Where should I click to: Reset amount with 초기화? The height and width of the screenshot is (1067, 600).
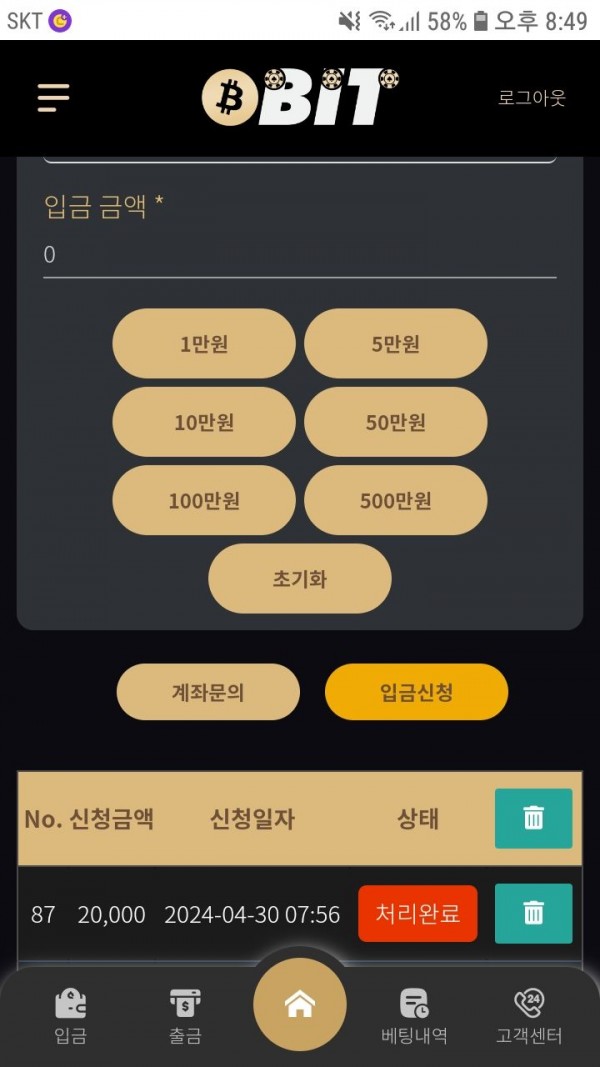point(299,579)
